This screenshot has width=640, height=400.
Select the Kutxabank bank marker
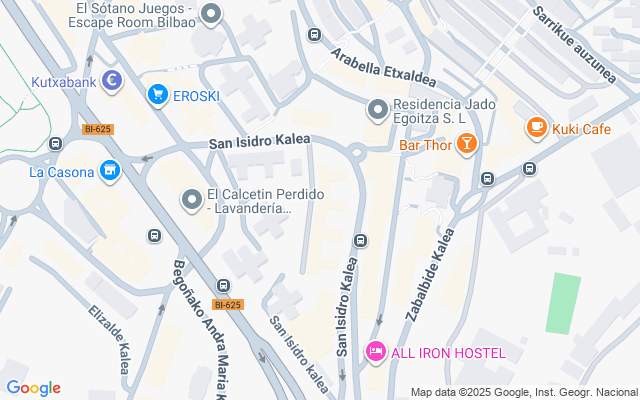click(112, 78)
